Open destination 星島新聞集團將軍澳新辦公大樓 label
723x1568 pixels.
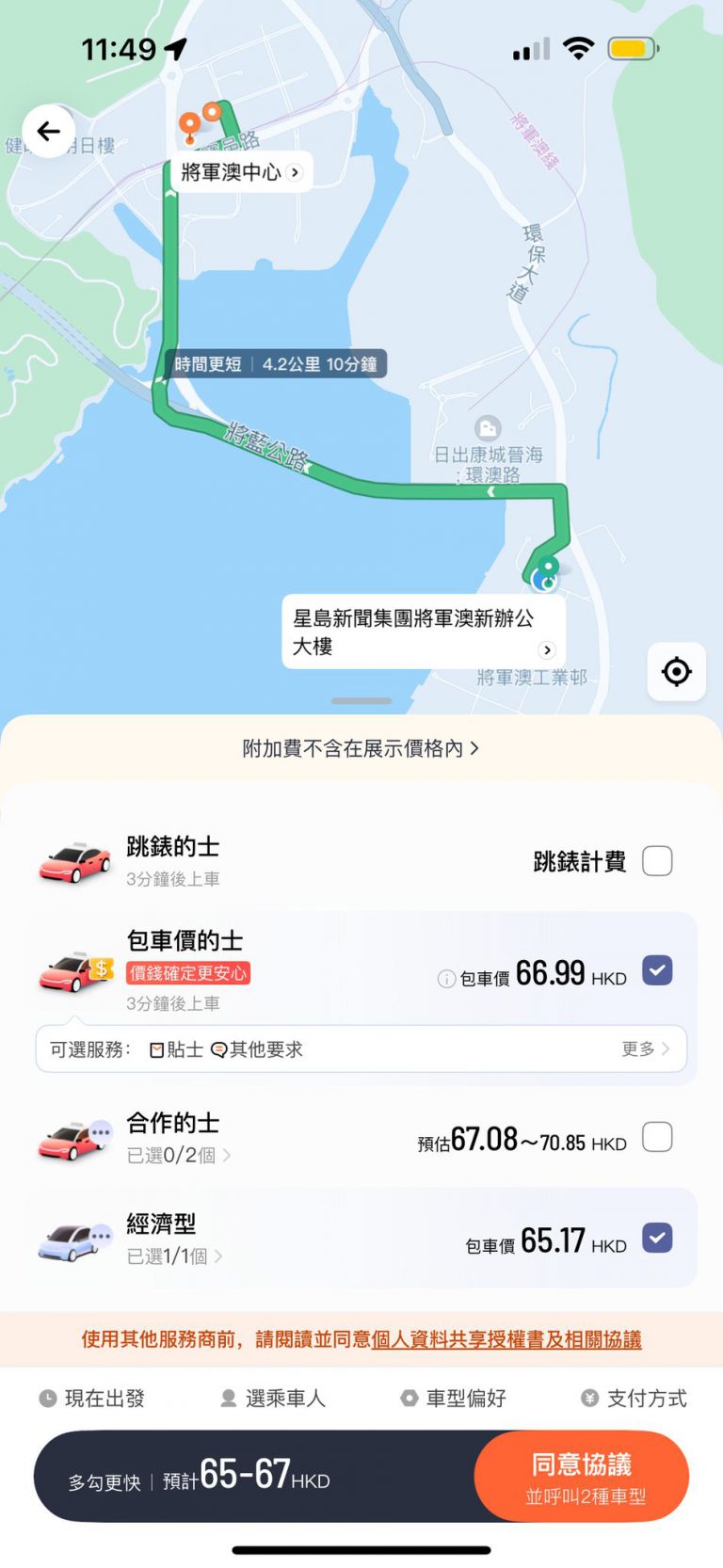pyautogui.click(x=423, y=632)
